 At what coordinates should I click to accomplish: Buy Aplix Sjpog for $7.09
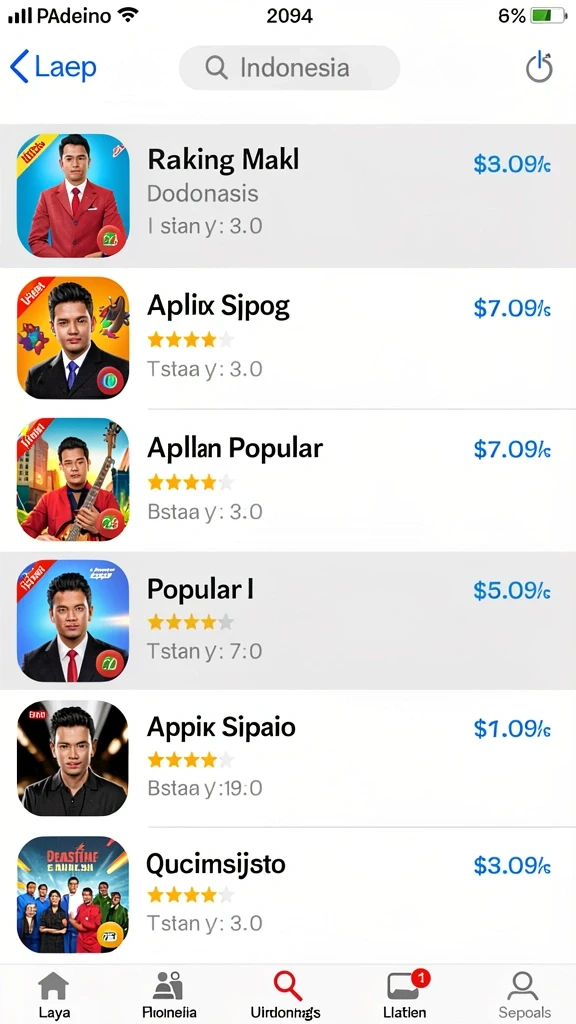click(x=512, y=307)
